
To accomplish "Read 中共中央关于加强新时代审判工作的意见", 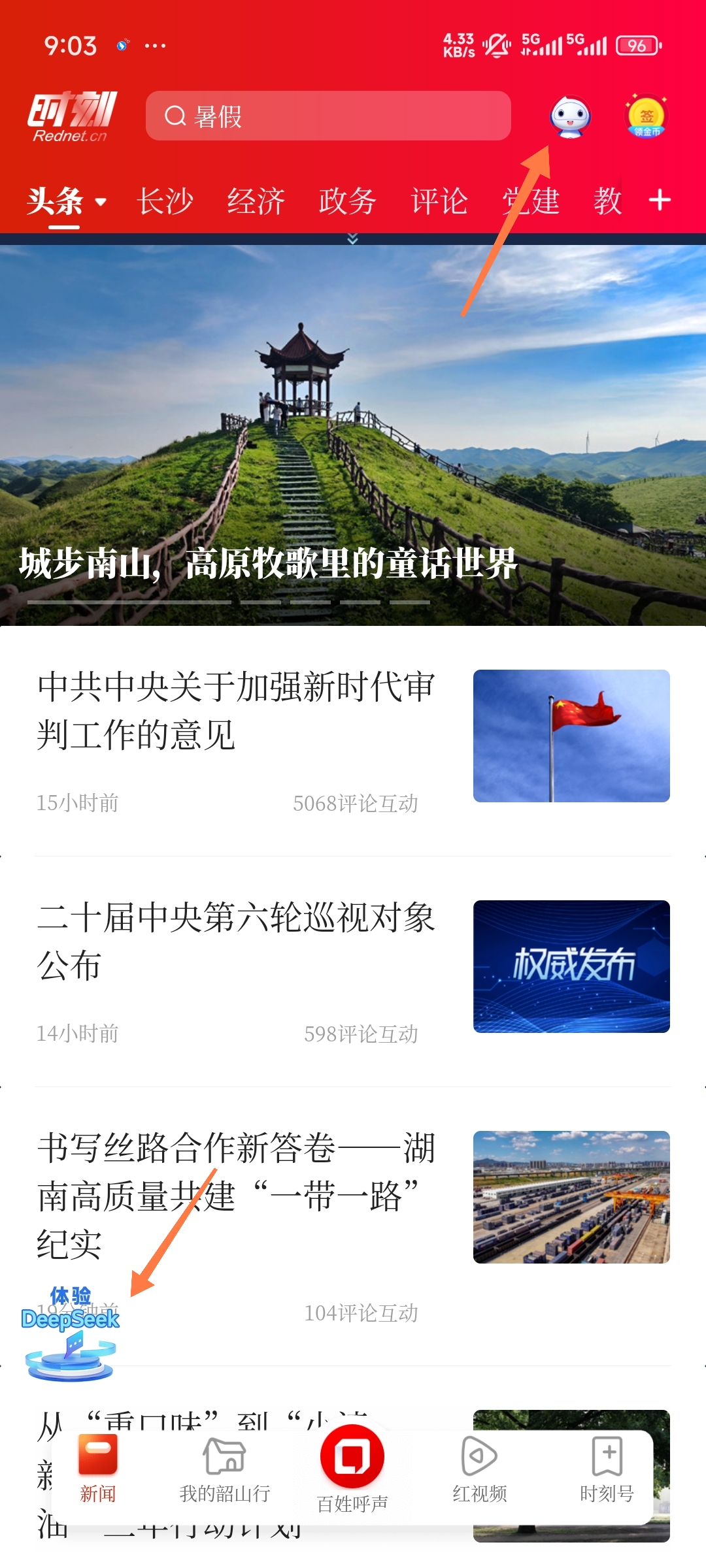I will pyautogui.click(x=235, y=711).
